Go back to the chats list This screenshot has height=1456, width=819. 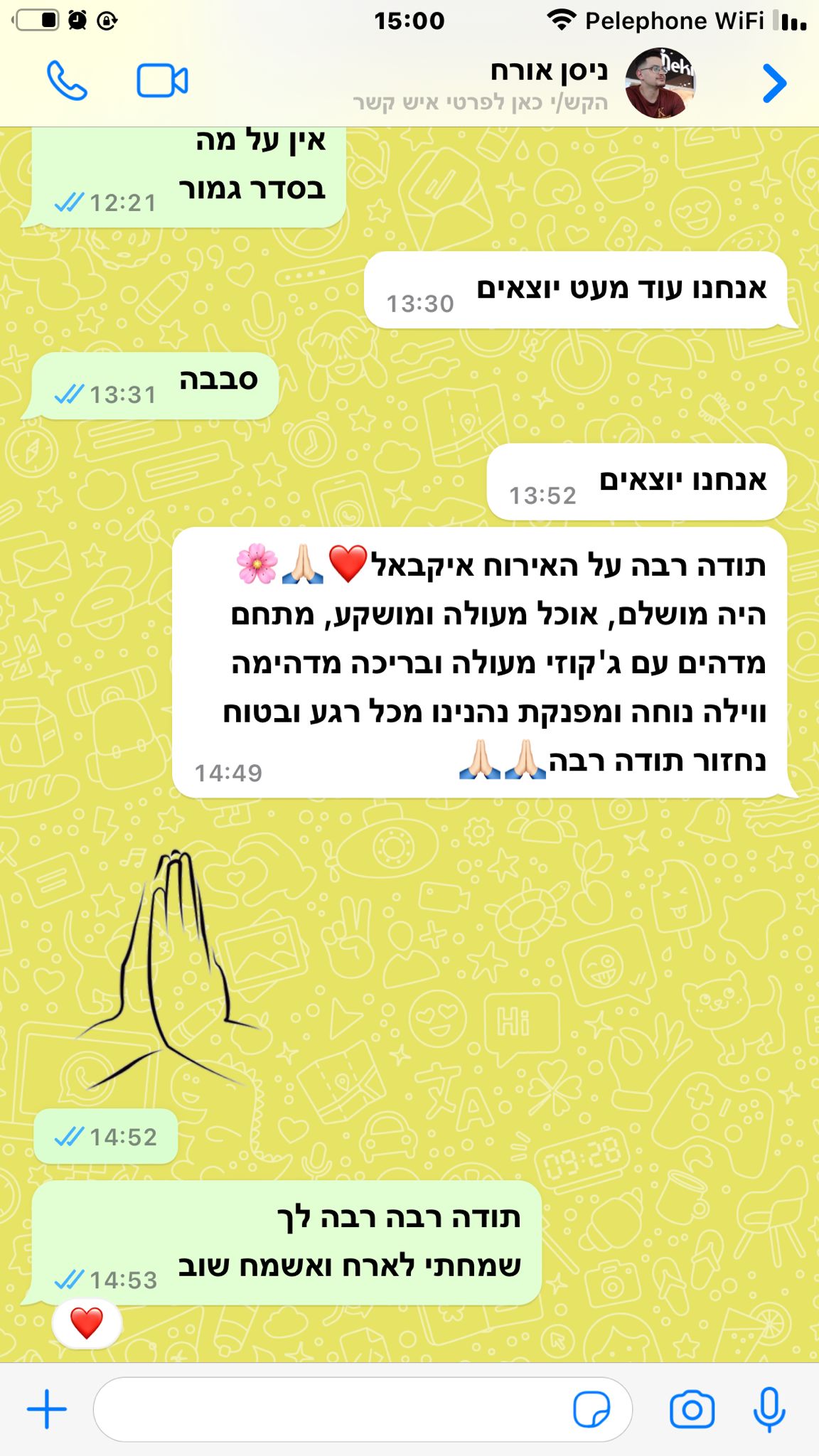(x=773, y=83)
